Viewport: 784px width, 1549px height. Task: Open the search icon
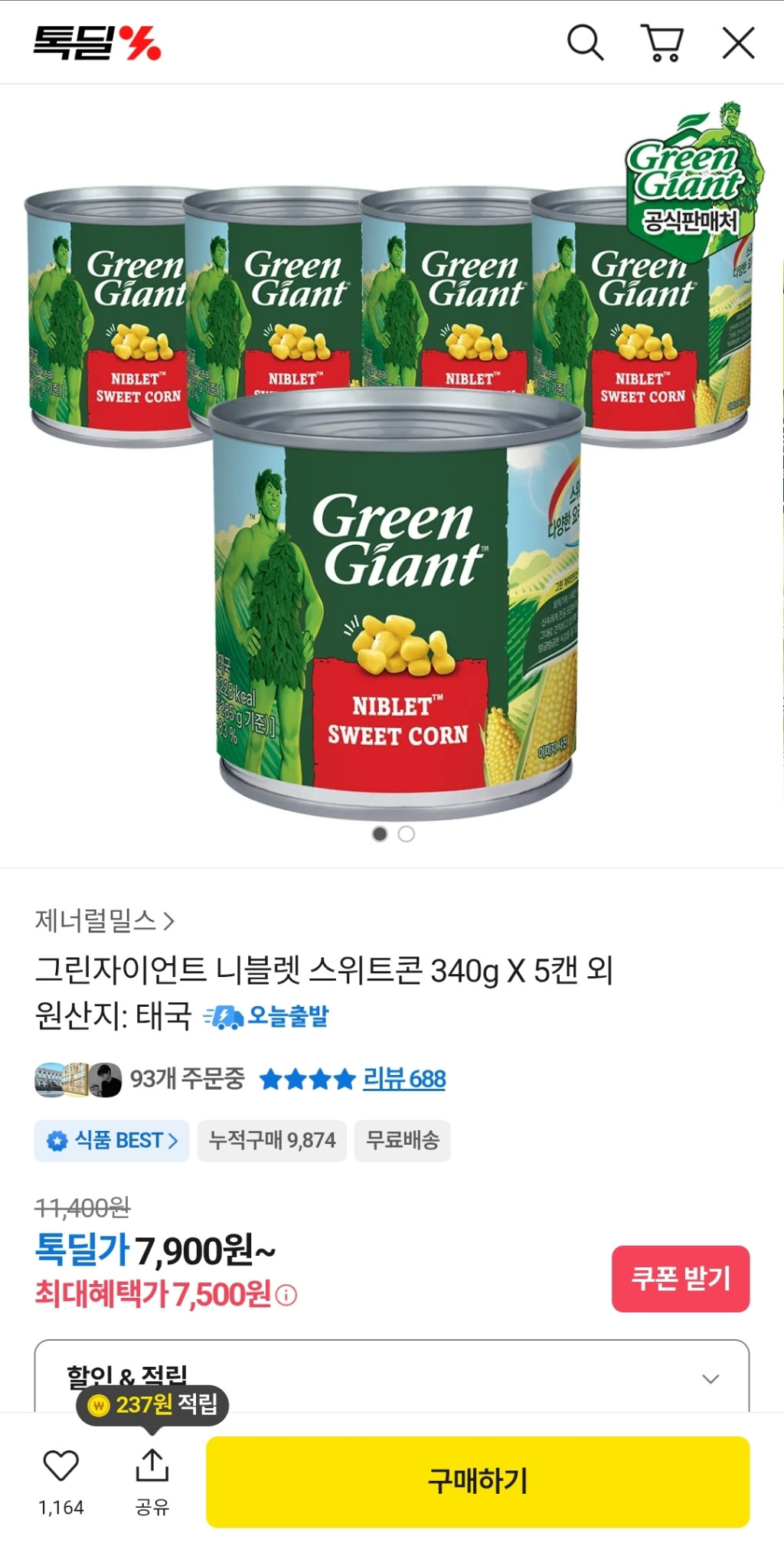coord(585,43)
